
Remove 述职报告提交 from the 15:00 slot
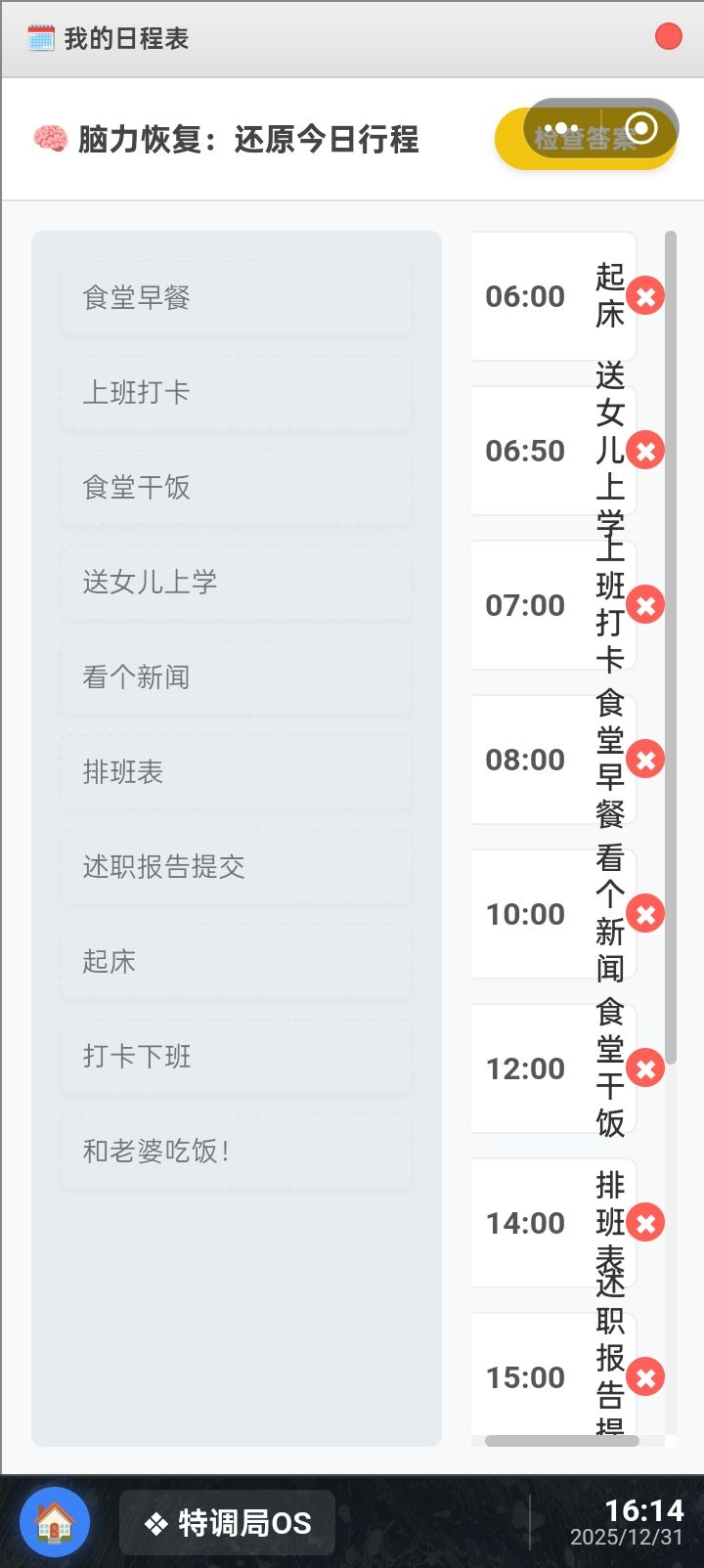point(645,1376)
